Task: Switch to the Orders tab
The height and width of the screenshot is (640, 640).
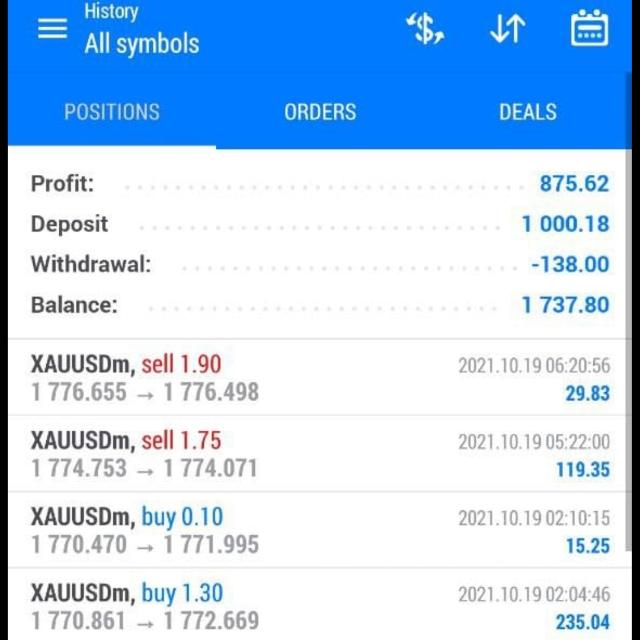Action: [320, 112]
